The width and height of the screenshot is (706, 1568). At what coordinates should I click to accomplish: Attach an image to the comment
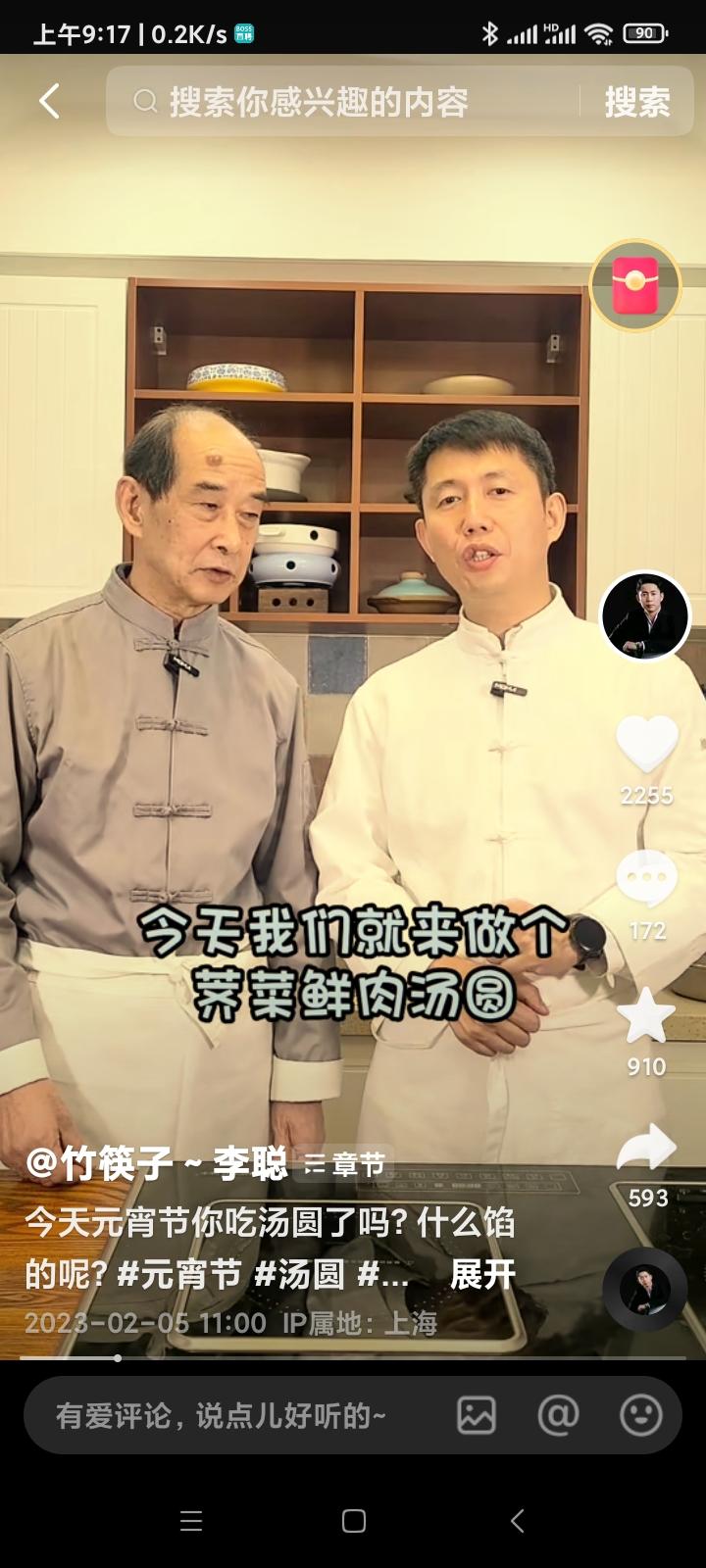pos(477,1415)
